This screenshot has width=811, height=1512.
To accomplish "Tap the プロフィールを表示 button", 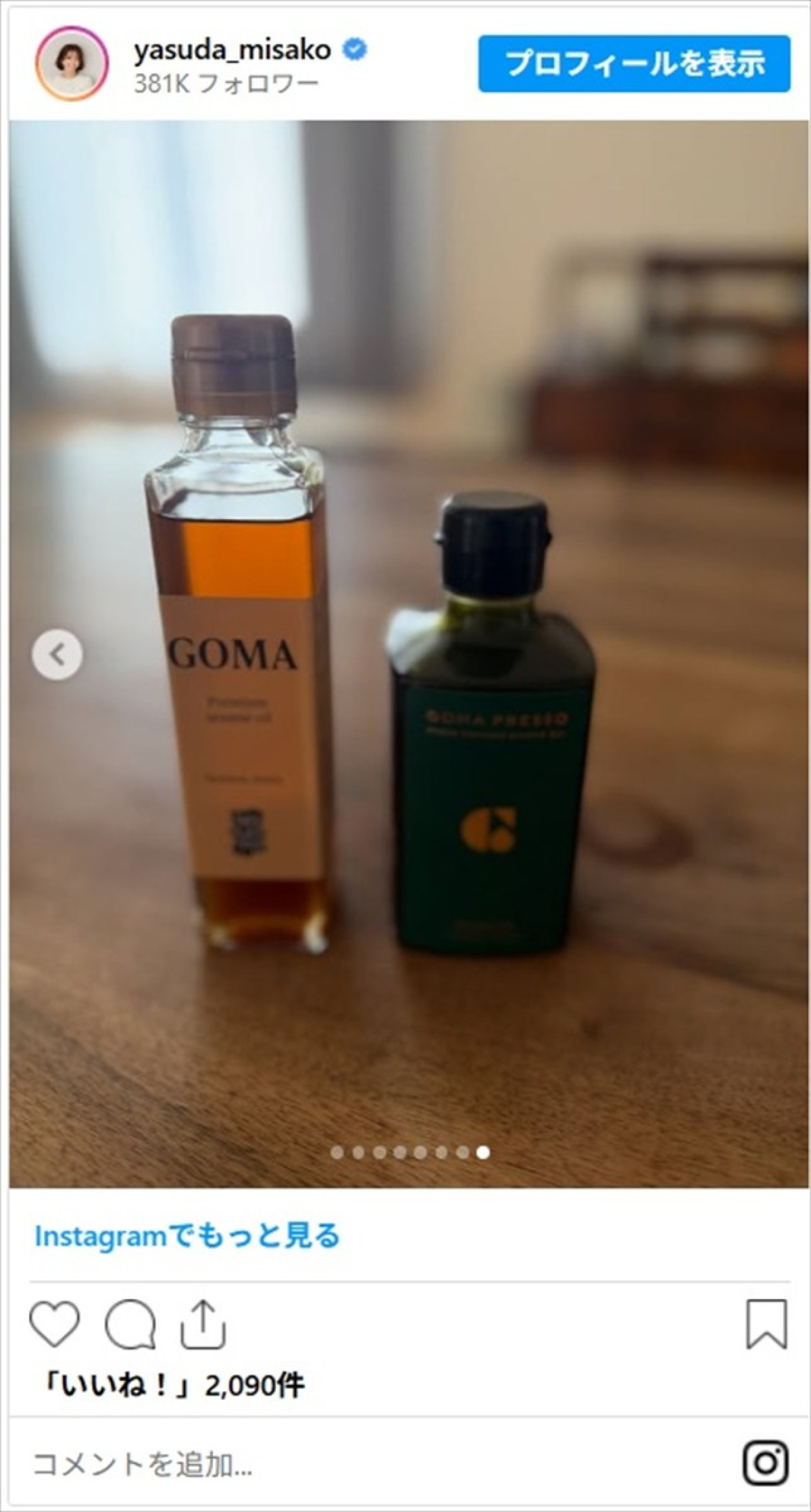I will click(634, 64).
